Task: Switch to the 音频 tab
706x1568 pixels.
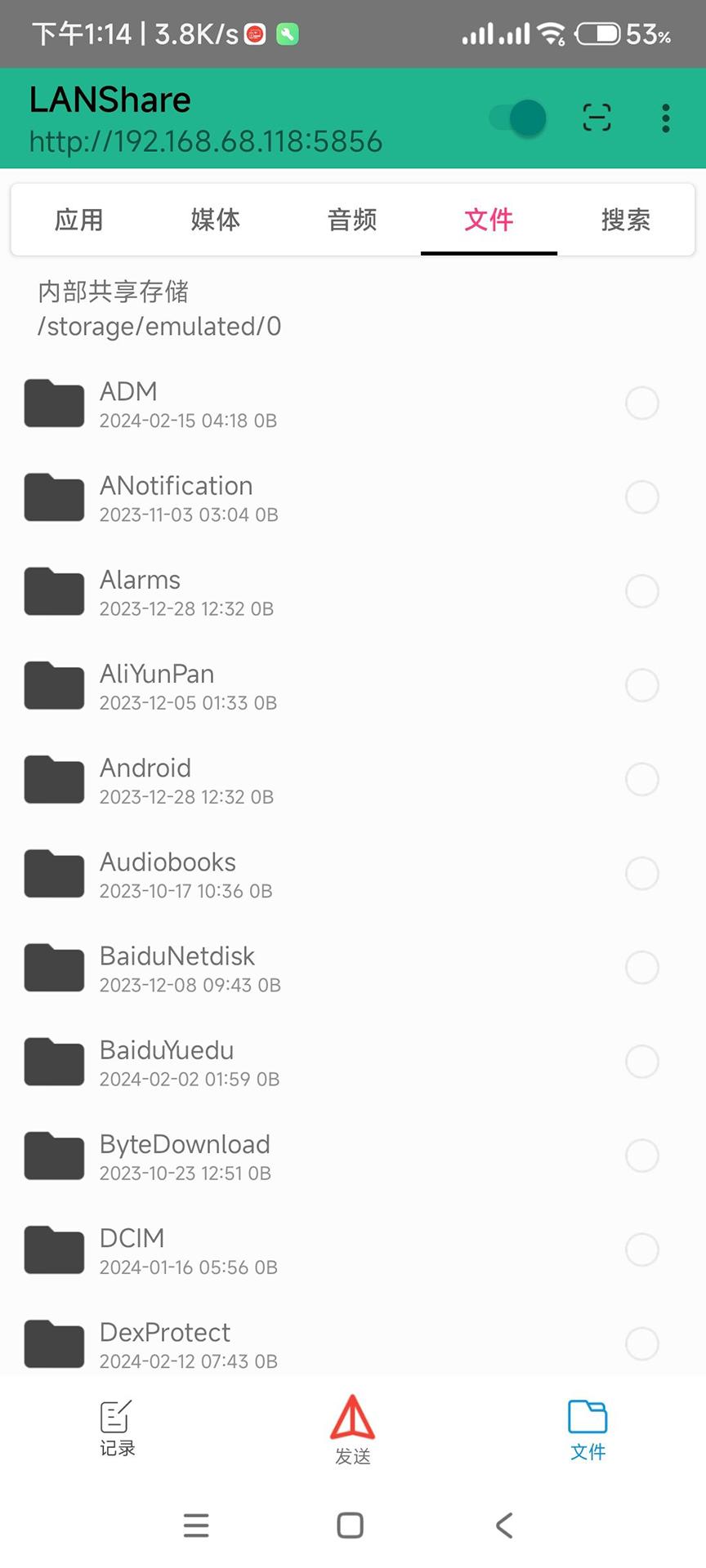Action: [x=352, y=220]
